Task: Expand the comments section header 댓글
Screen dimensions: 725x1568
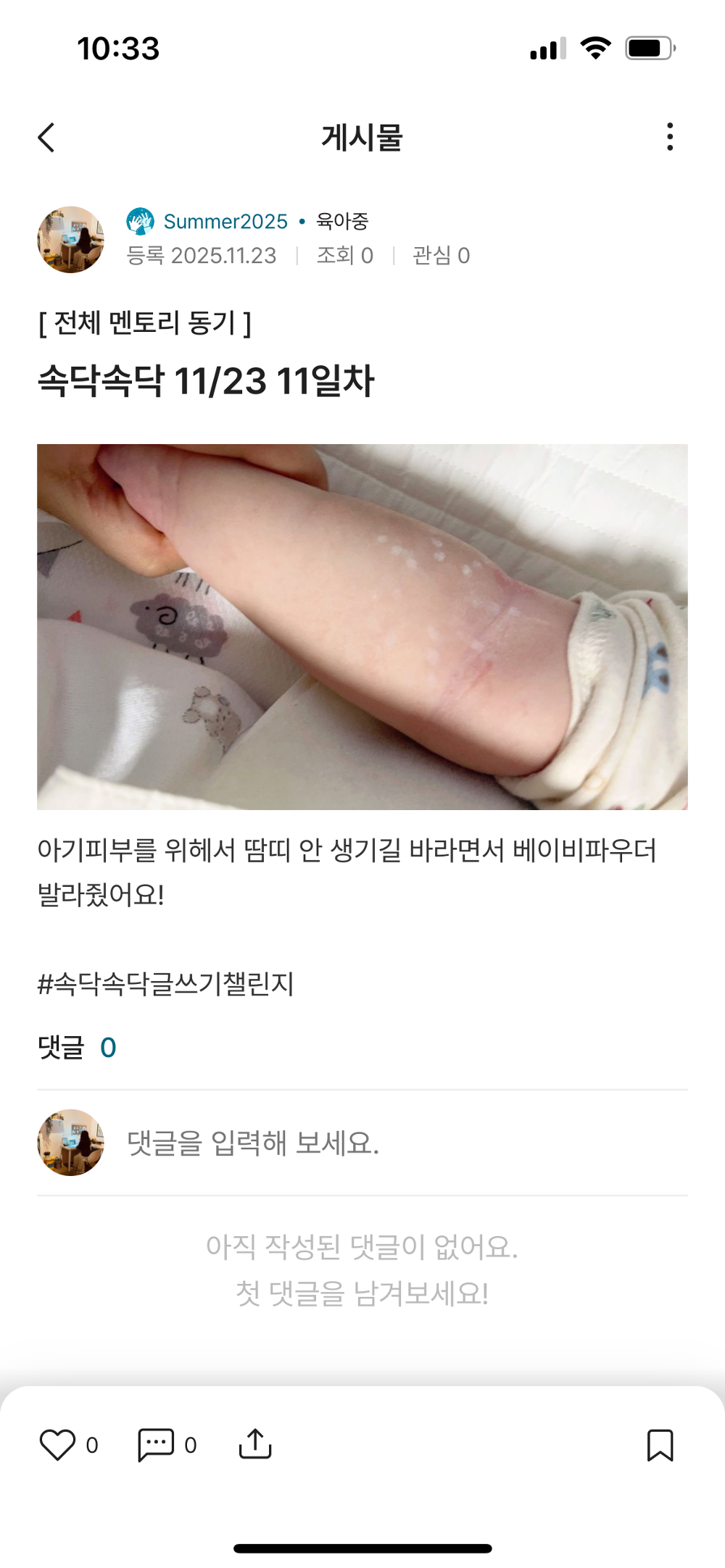Action: point(60,1046)
